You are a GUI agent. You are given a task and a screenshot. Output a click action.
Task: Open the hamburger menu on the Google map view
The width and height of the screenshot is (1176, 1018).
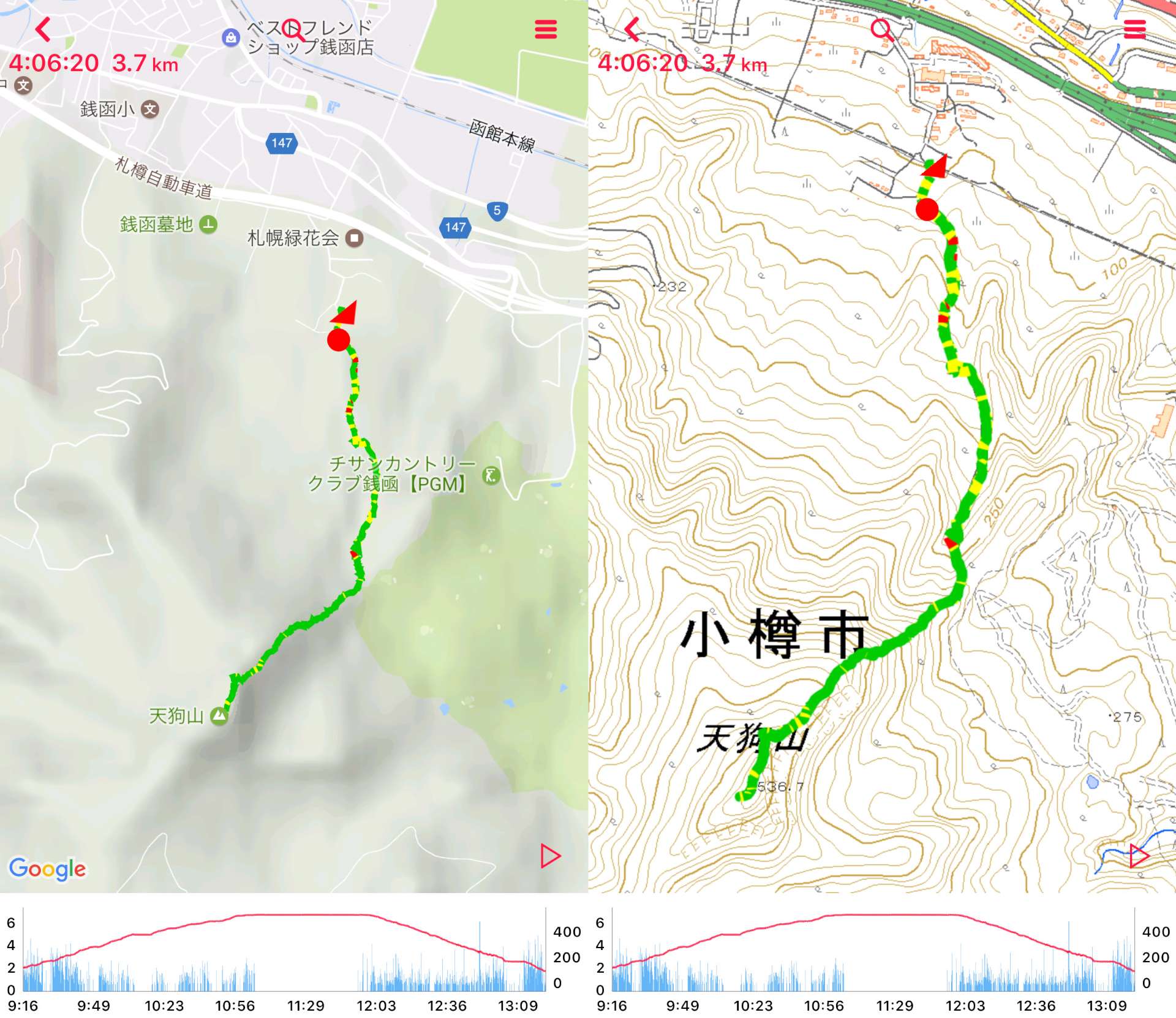point(545,29)
